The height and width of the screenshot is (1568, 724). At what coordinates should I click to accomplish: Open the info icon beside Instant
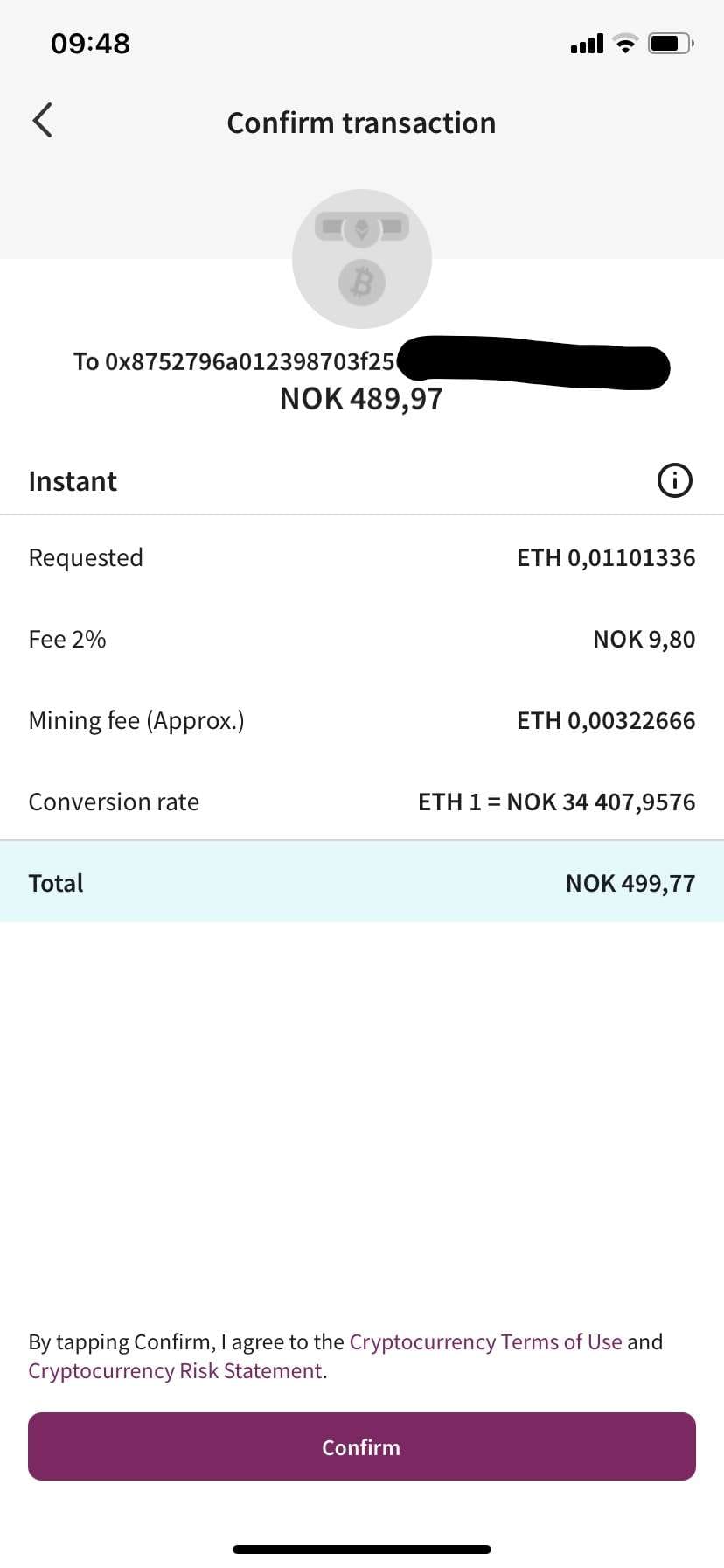coord(674,480)
